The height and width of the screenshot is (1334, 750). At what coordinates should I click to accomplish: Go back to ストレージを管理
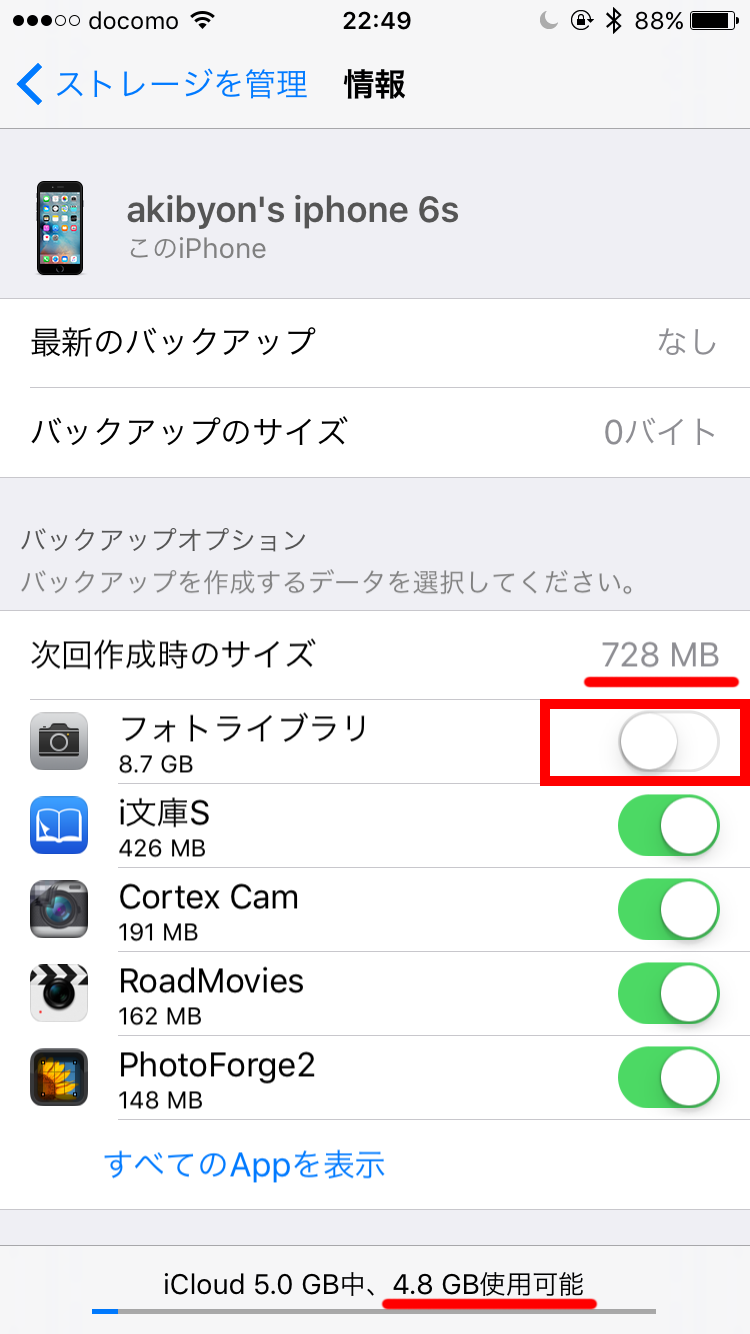[x=162, y=85]
